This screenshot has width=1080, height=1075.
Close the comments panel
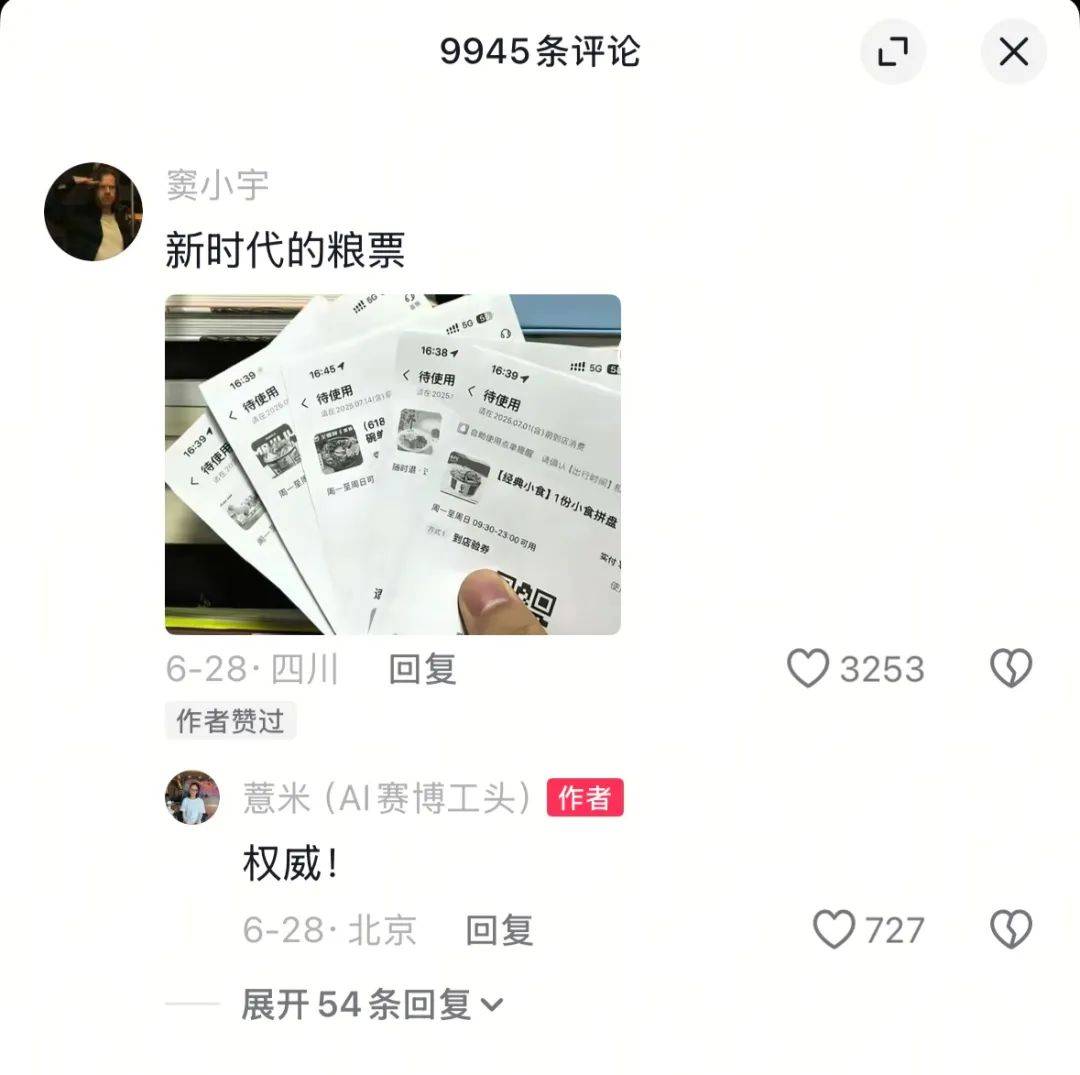click(x=1013, y=52)
